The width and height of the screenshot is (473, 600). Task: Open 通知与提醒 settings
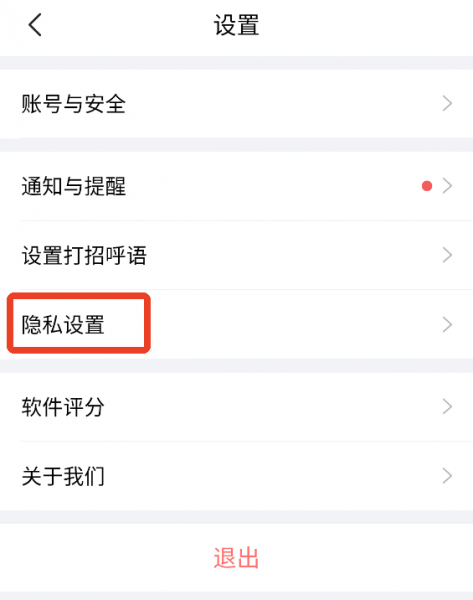point(236,186)
